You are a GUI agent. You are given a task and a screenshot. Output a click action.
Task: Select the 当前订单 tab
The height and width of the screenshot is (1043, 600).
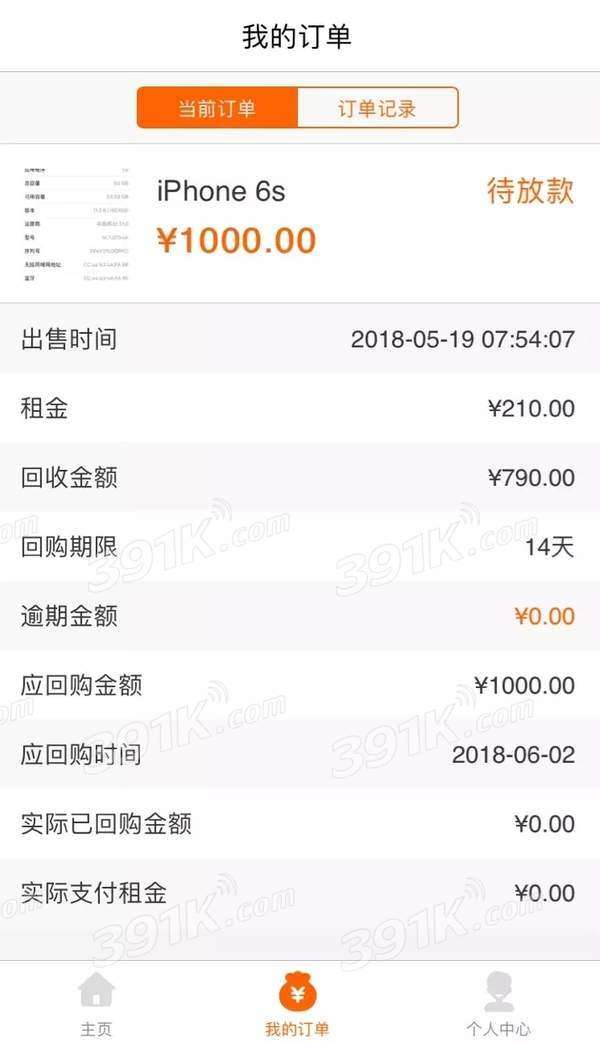point(217,108)
